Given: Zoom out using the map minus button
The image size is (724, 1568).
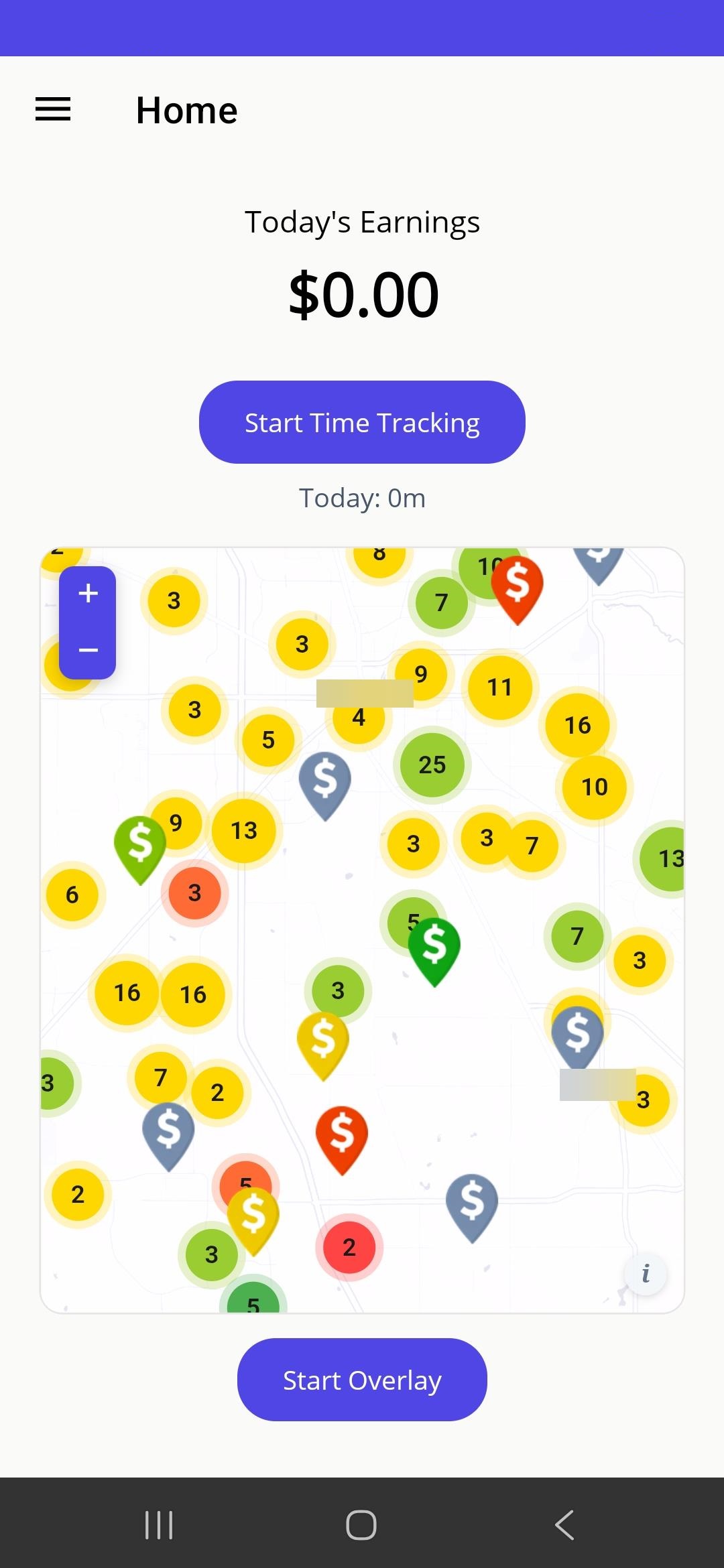Looking at the screenshot, I should tap(88, 648).
